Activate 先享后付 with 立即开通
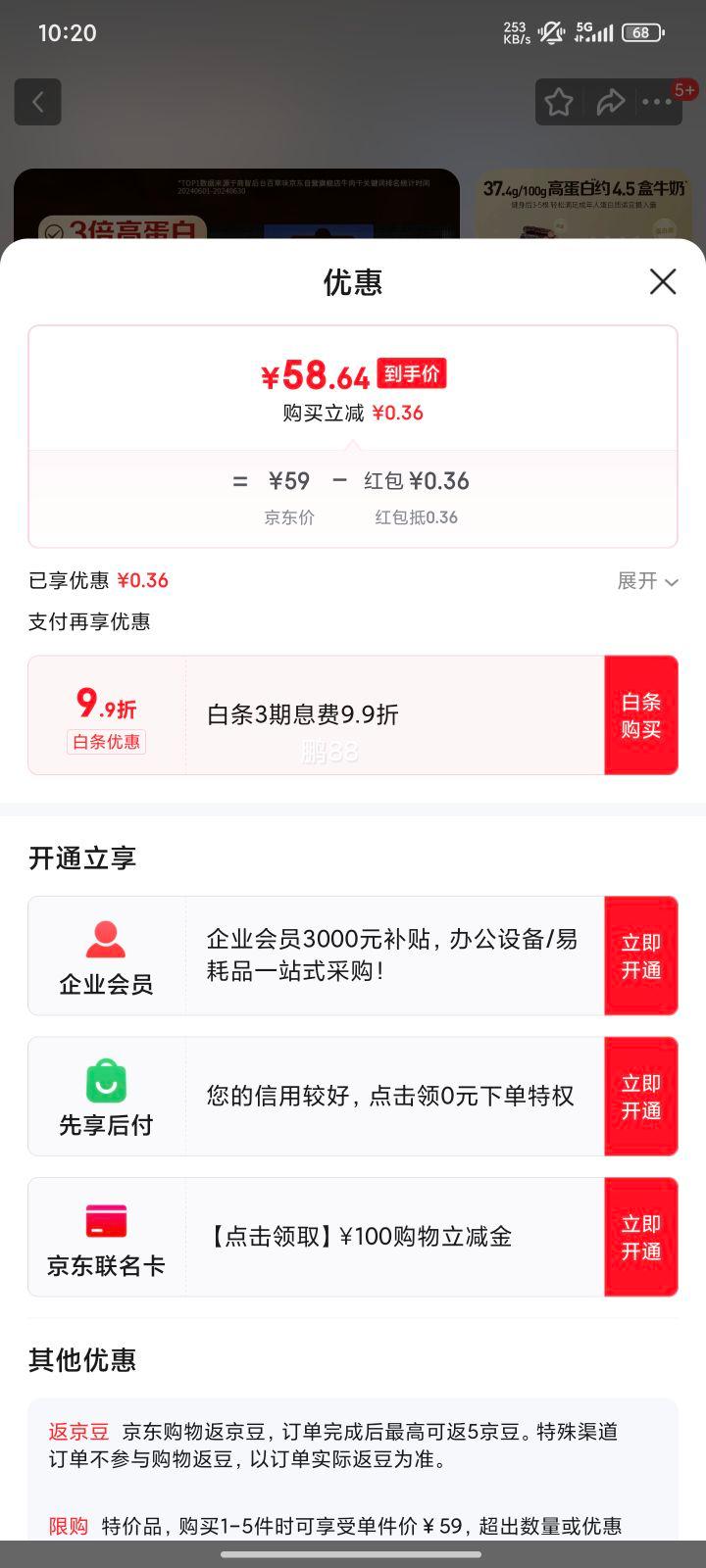Viewport: 706px width, 1568px height. click(640, 1097)
